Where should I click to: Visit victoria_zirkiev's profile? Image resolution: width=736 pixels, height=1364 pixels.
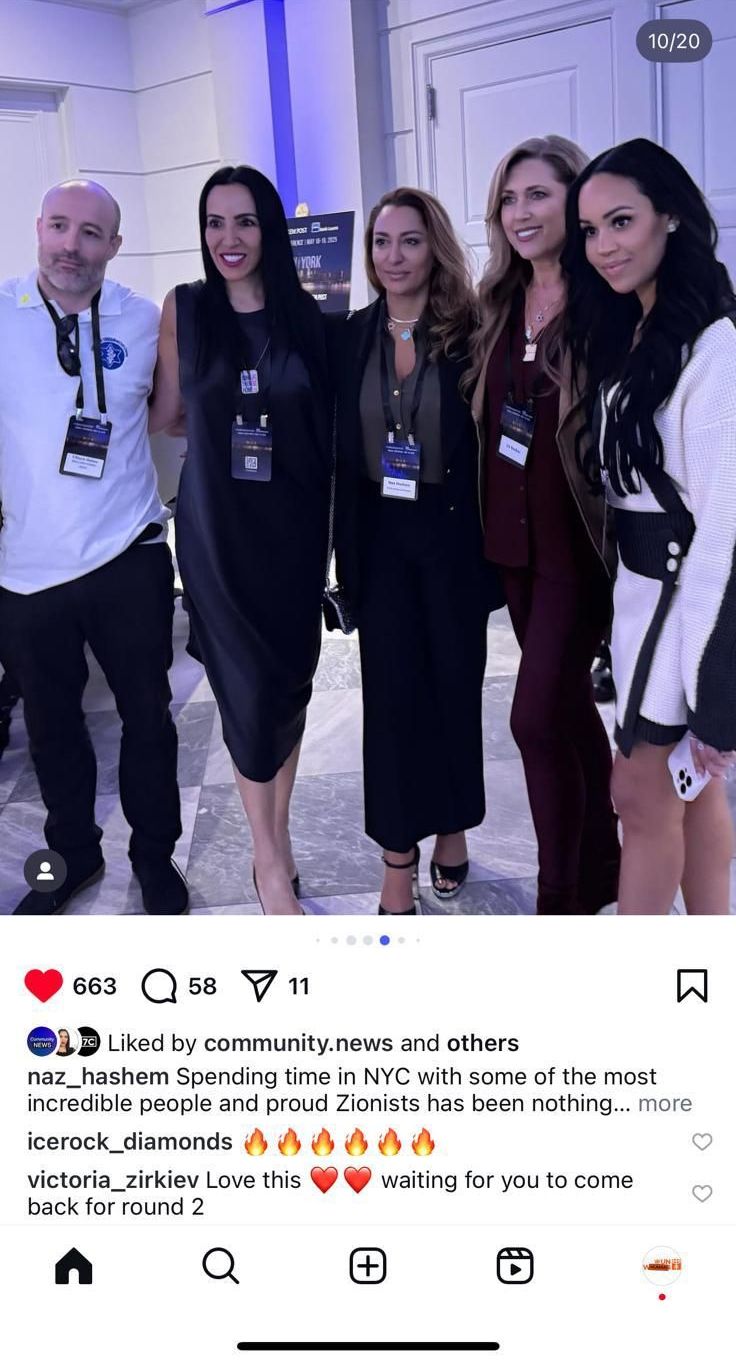(x=112, y=1180)
